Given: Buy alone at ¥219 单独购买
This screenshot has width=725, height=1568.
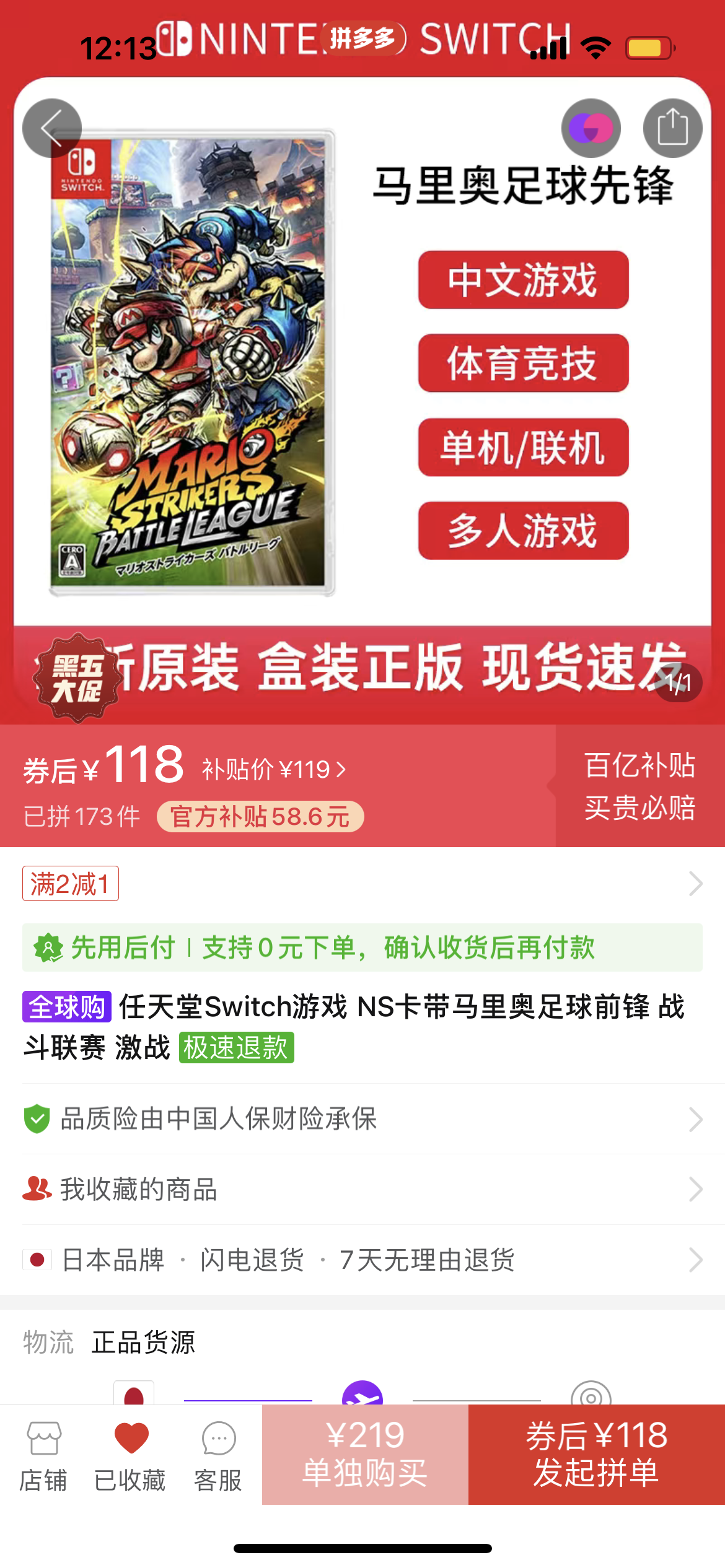Looking at the screenshot, I should (365, 1455).
